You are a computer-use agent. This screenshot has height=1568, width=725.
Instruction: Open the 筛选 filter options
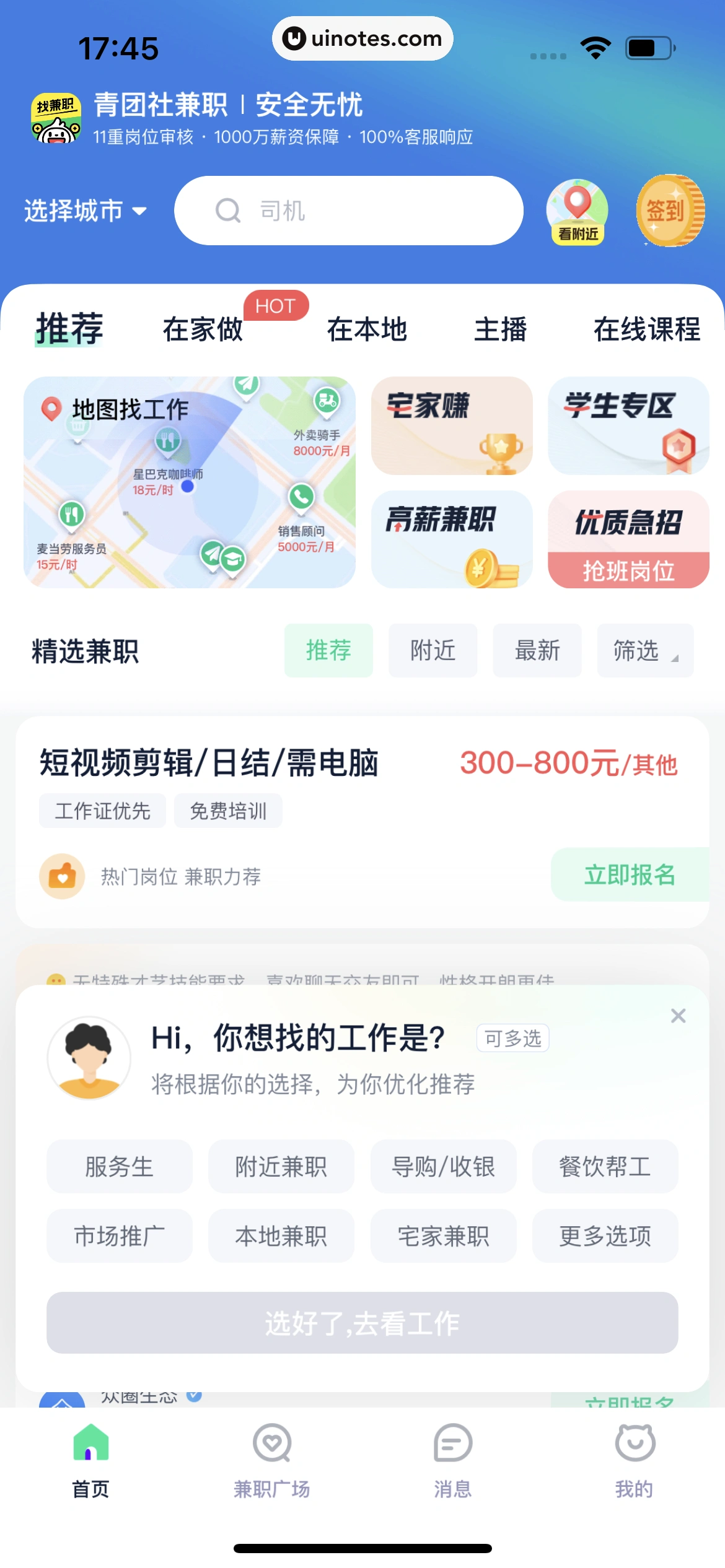(644, 651)
